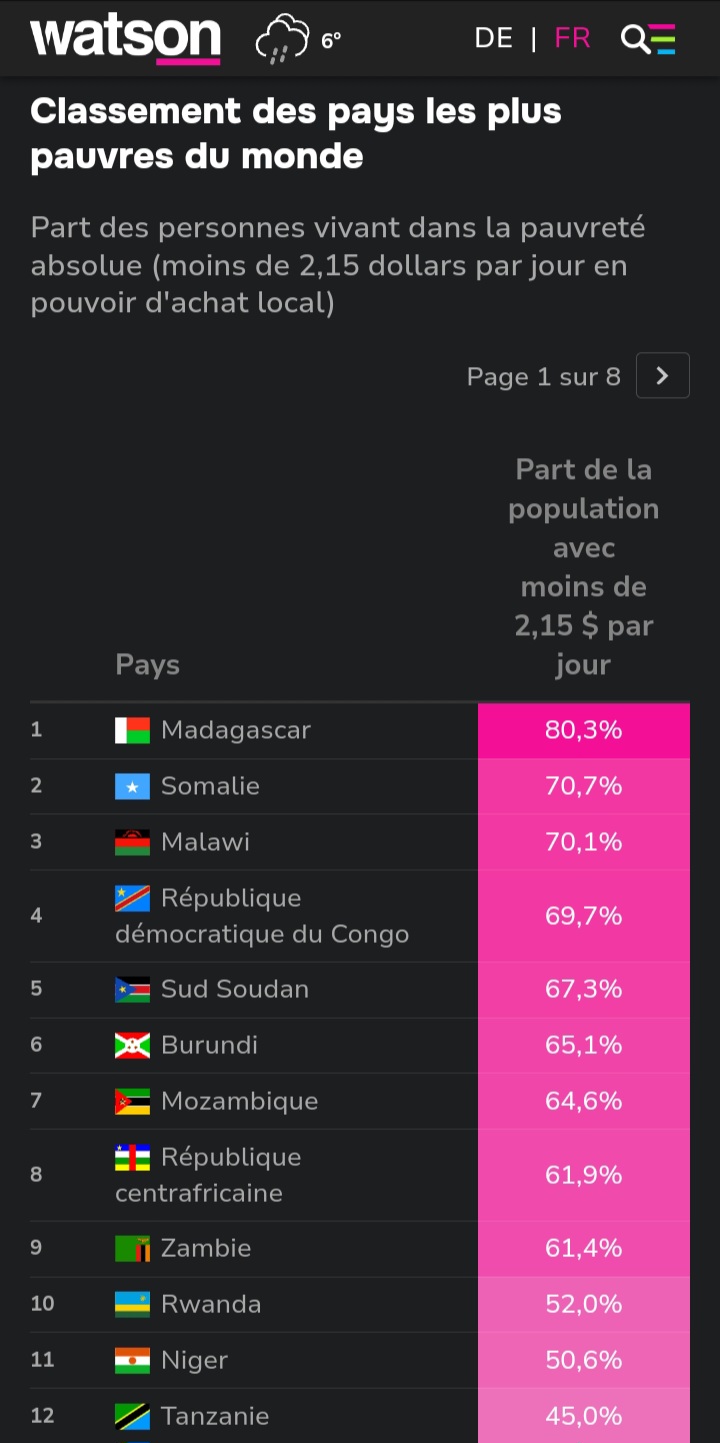Go to next page of the ranking table
This screenshot has width=720, height=1443.
[662, 376]
